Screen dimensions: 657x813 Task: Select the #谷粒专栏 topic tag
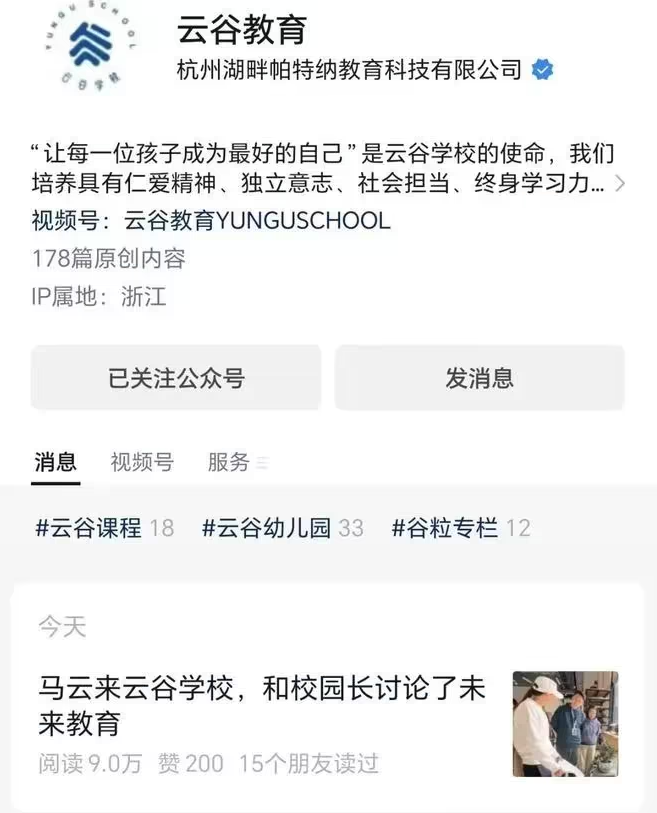(460, 528)
